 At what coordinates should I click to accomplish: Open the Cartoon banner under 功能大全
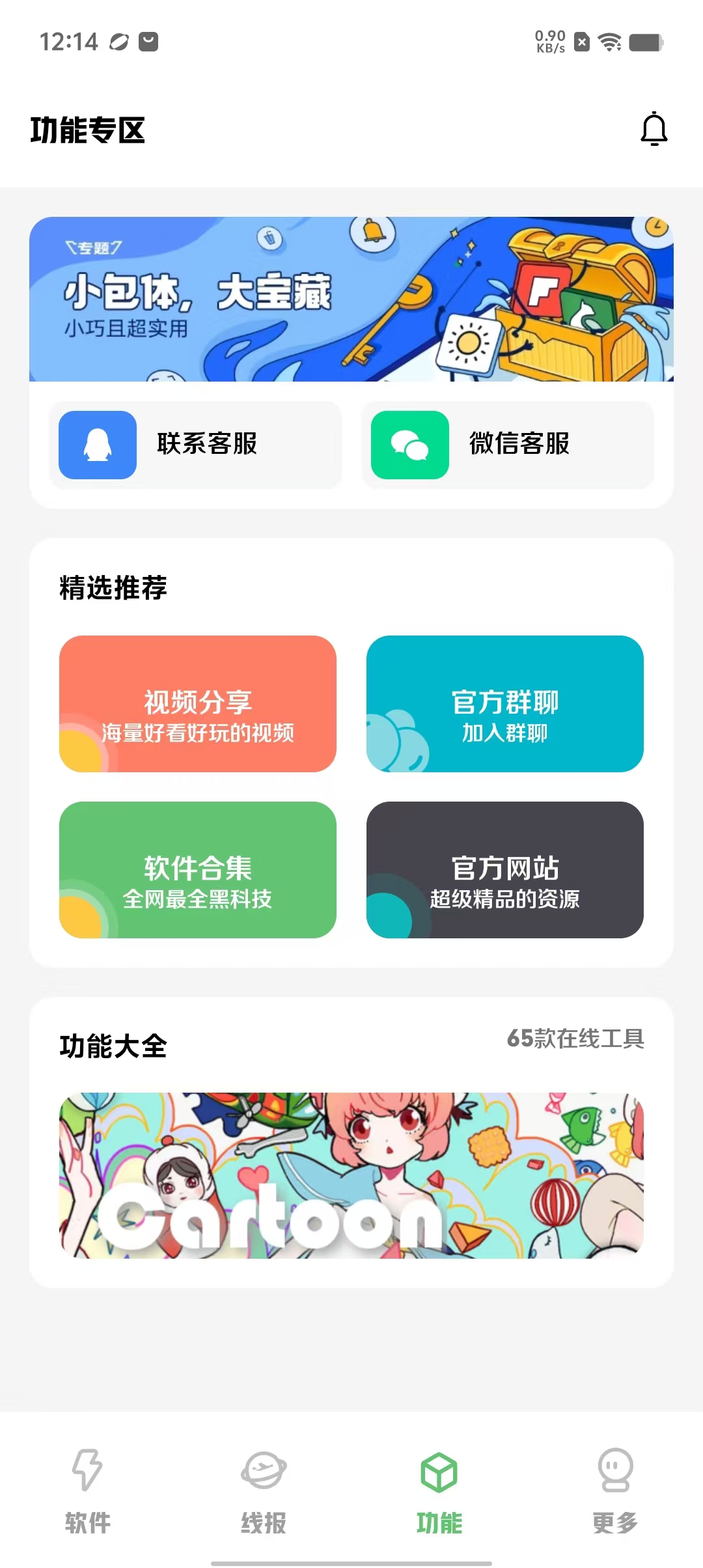[x=351, y=1175]
